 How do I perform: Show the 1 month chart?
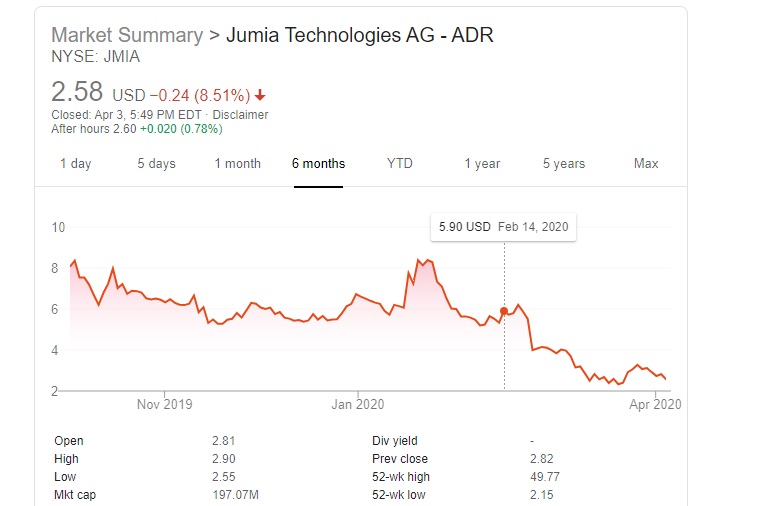pyautogui.click(x=237, y=164)
